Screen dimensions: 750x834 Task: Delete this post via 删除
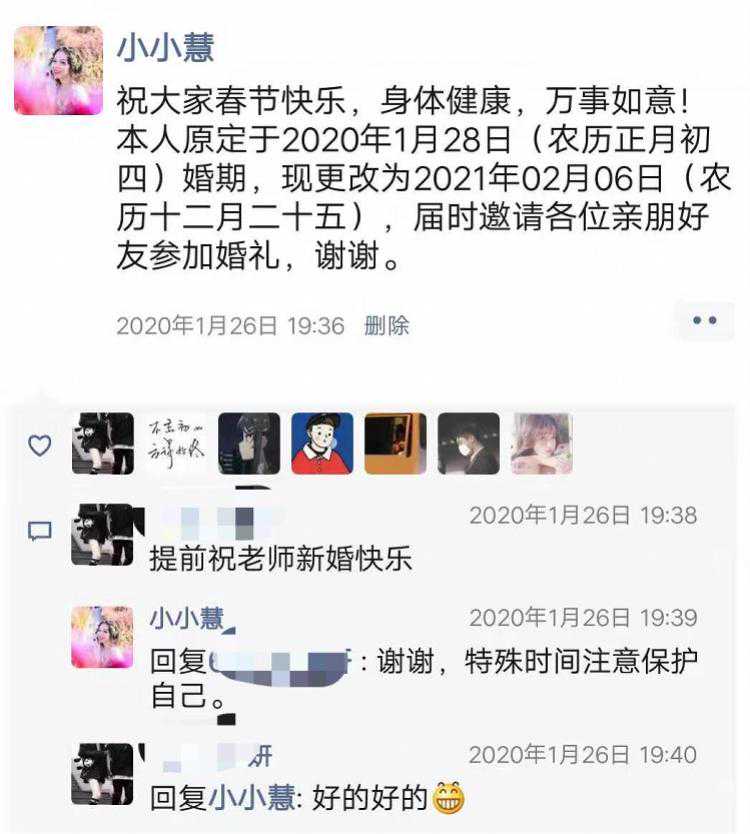pos(387,325)
